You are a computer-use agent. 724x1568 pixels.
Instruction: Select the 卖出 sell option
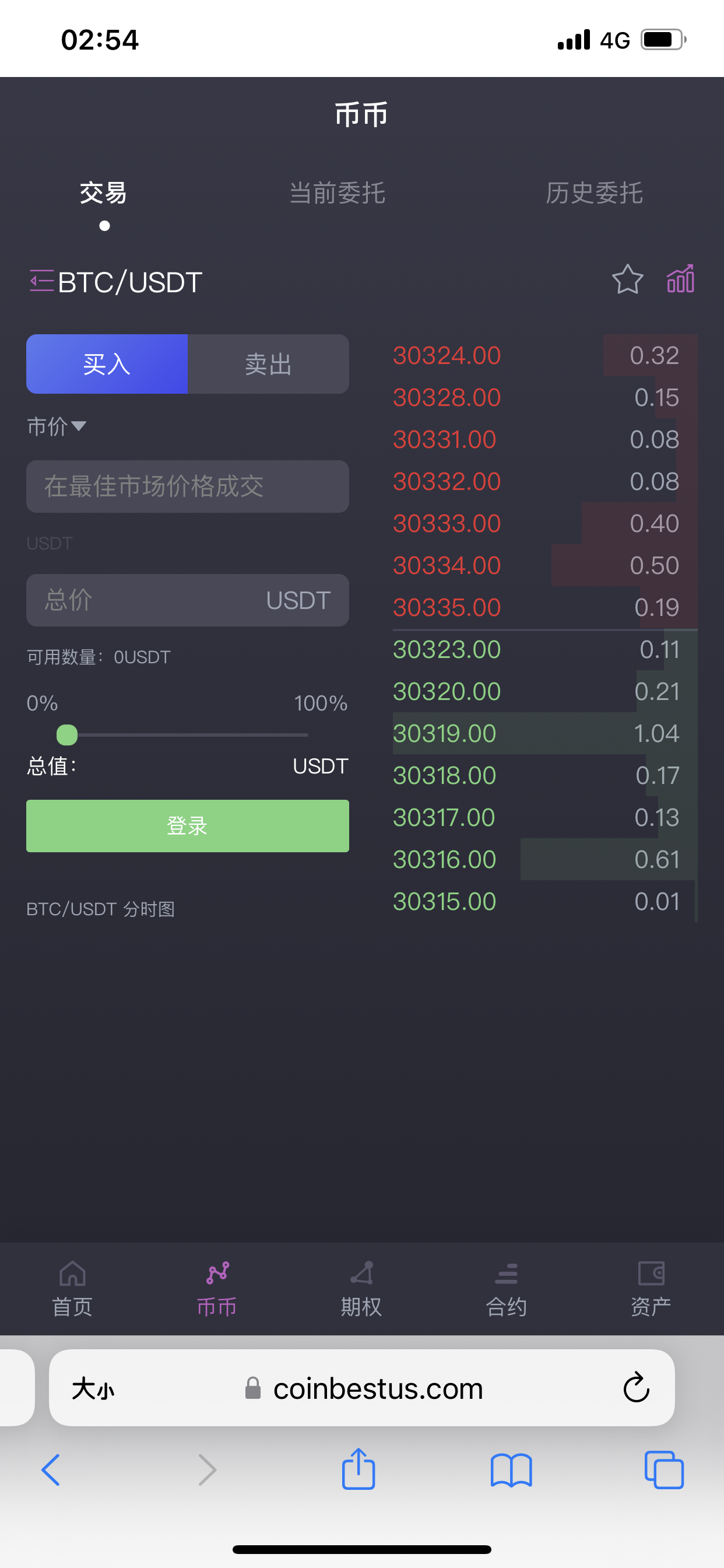(x=268, y=364)
